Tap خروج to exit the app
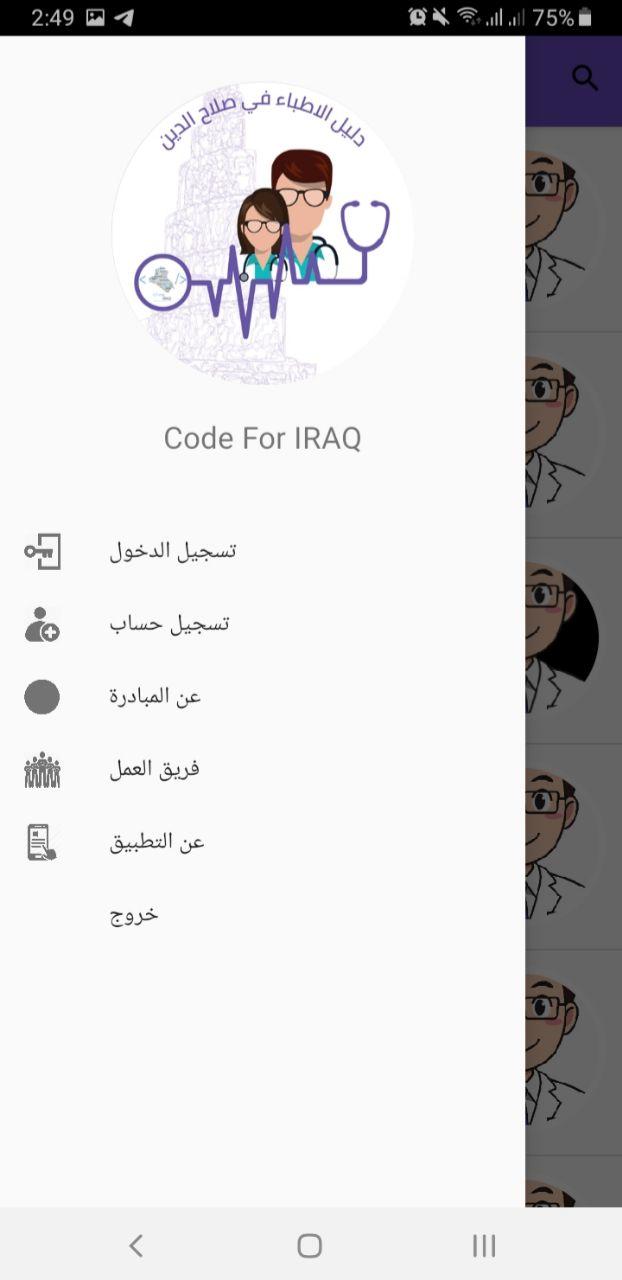The image size is (622, 1280). 262,916
